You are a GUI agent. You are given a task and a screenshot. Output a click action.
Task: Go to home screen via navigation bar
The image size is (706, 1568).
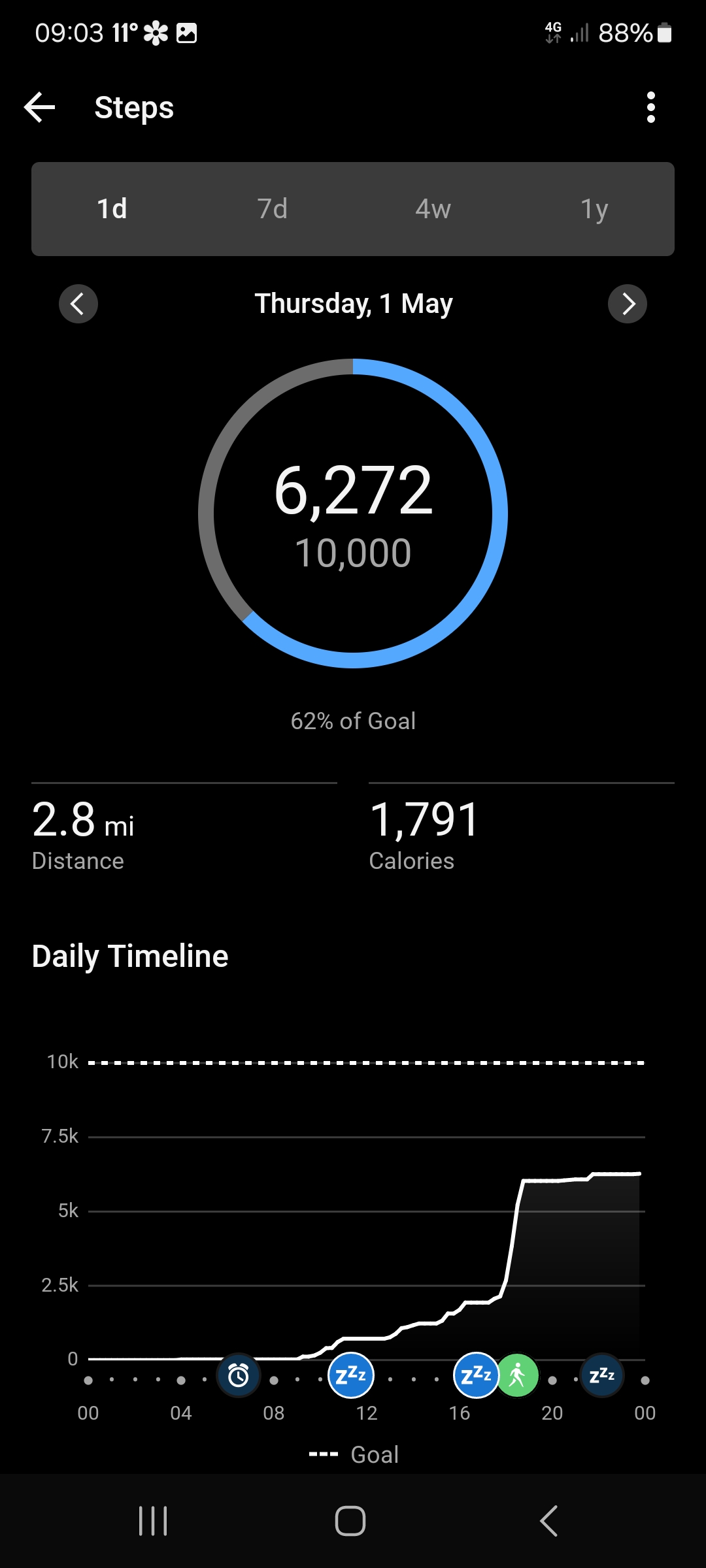(x=350, y=1521)
